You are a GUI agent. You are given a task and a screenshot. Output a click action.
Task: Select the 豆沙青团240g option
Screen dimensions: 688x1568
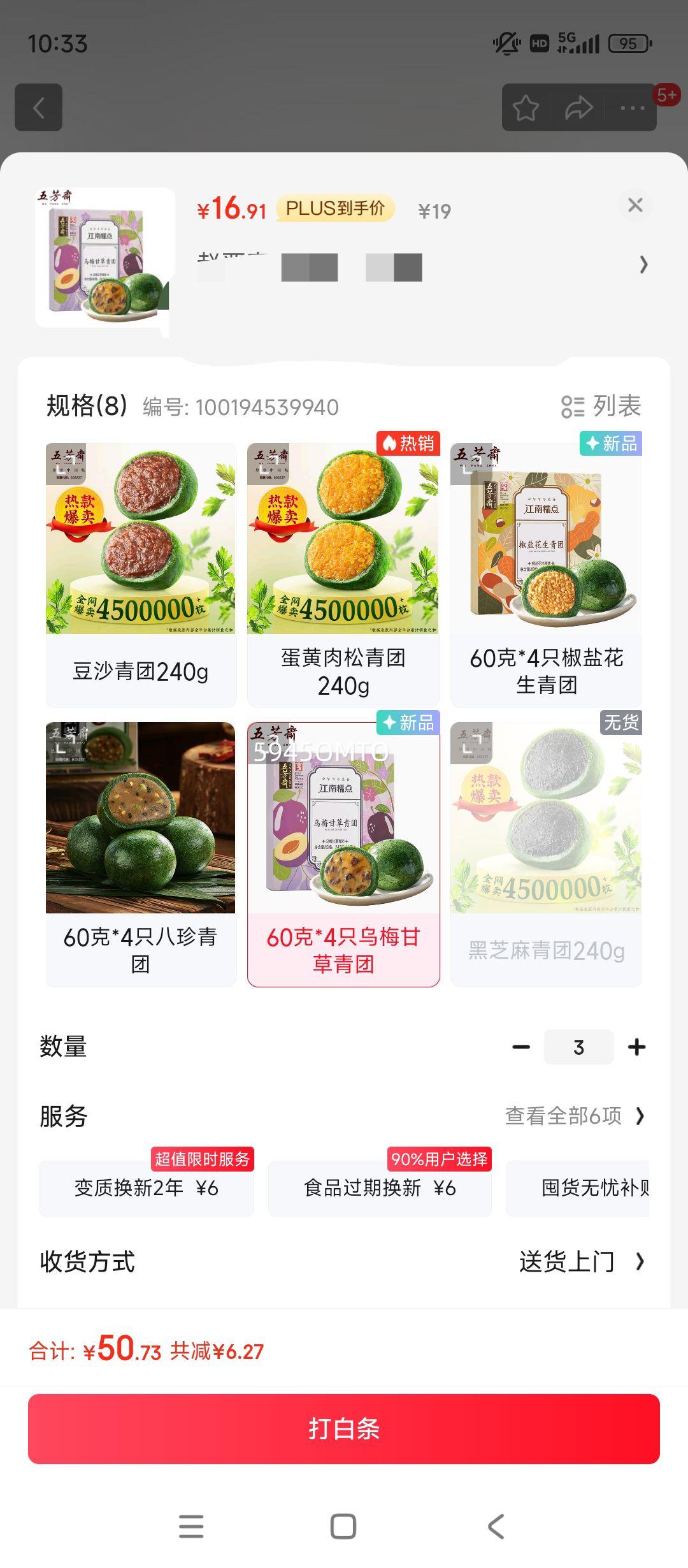[x=141, y=574]
